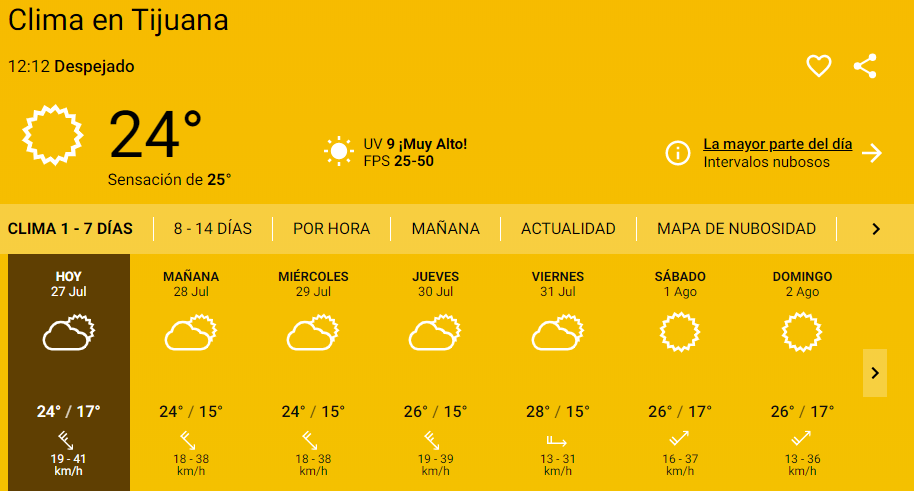This screenshot has height=491, width=914.
Task: Go to the ACTUALIDAD tab
Action: point(568,229)
